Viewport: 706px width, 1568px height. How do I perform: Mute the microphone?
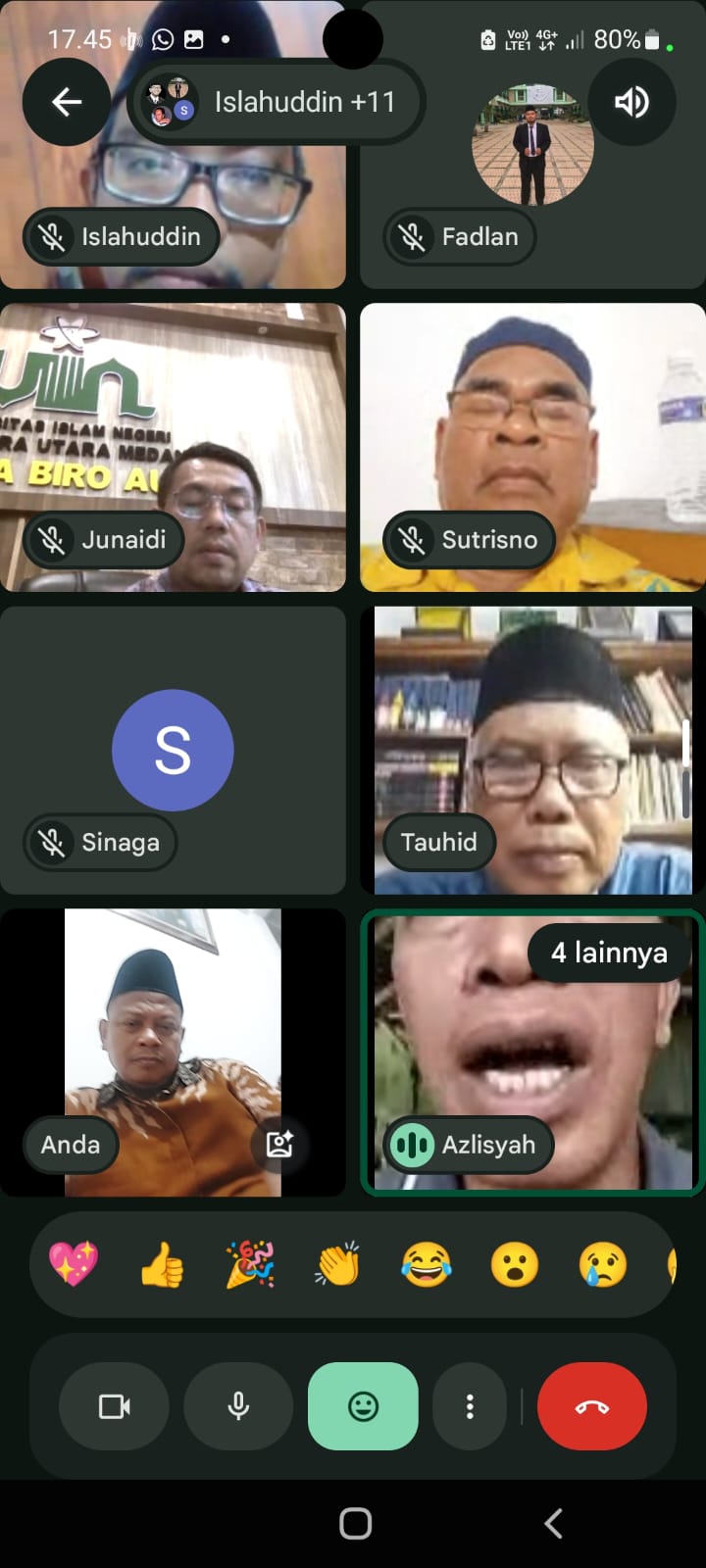(238, 1406)
